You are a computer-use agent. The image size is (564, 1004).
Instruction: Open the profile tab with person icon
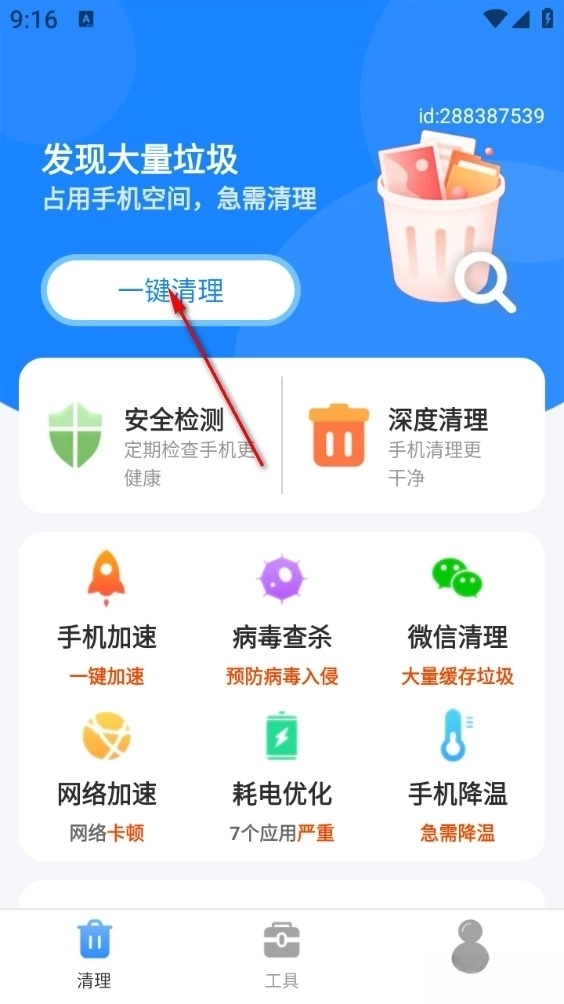(x=470, y=948)
